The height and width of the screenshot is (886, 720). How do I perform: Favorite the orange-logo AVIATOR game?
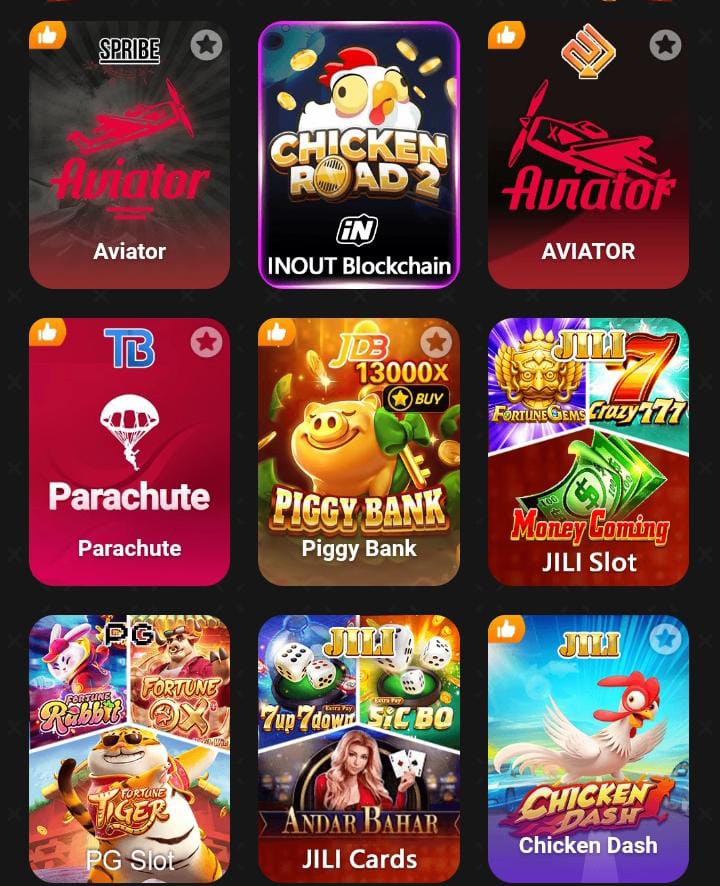pos(665,45)
